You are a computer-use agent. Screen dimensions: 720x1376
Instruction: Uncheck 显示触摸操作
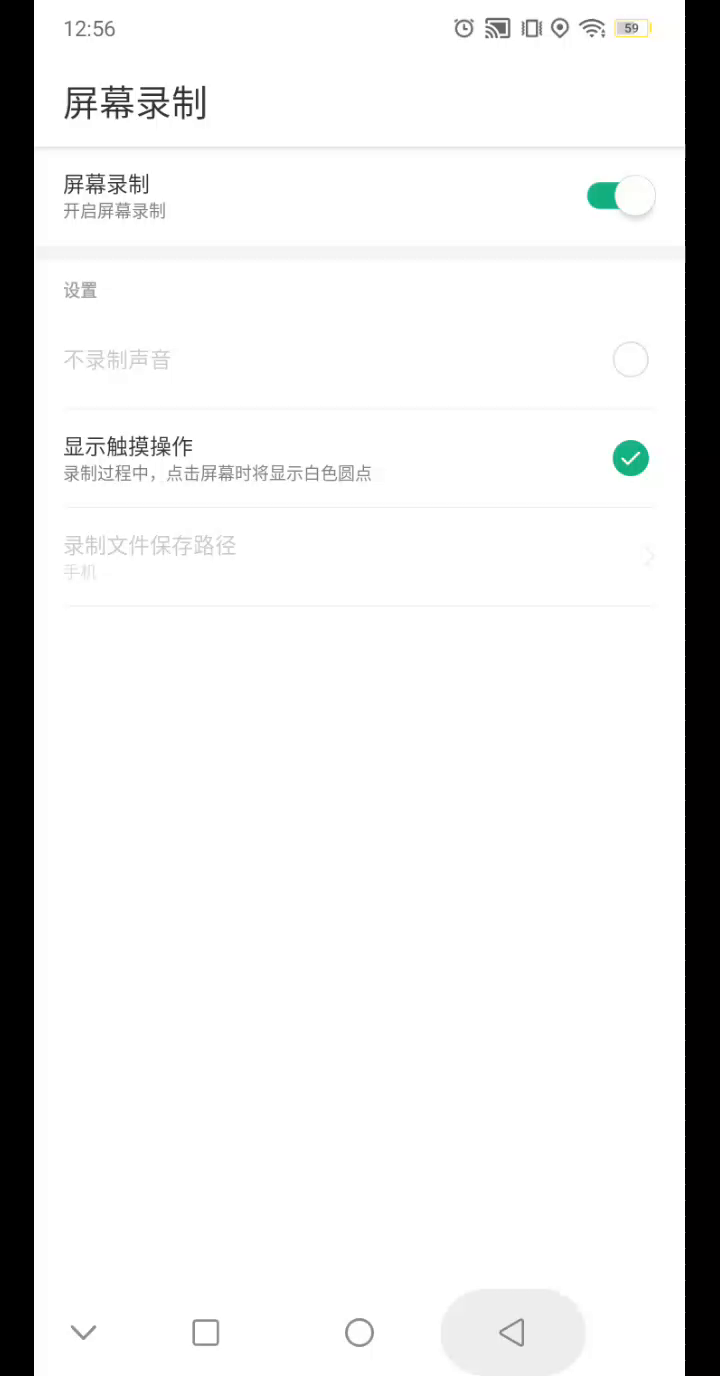630,458
